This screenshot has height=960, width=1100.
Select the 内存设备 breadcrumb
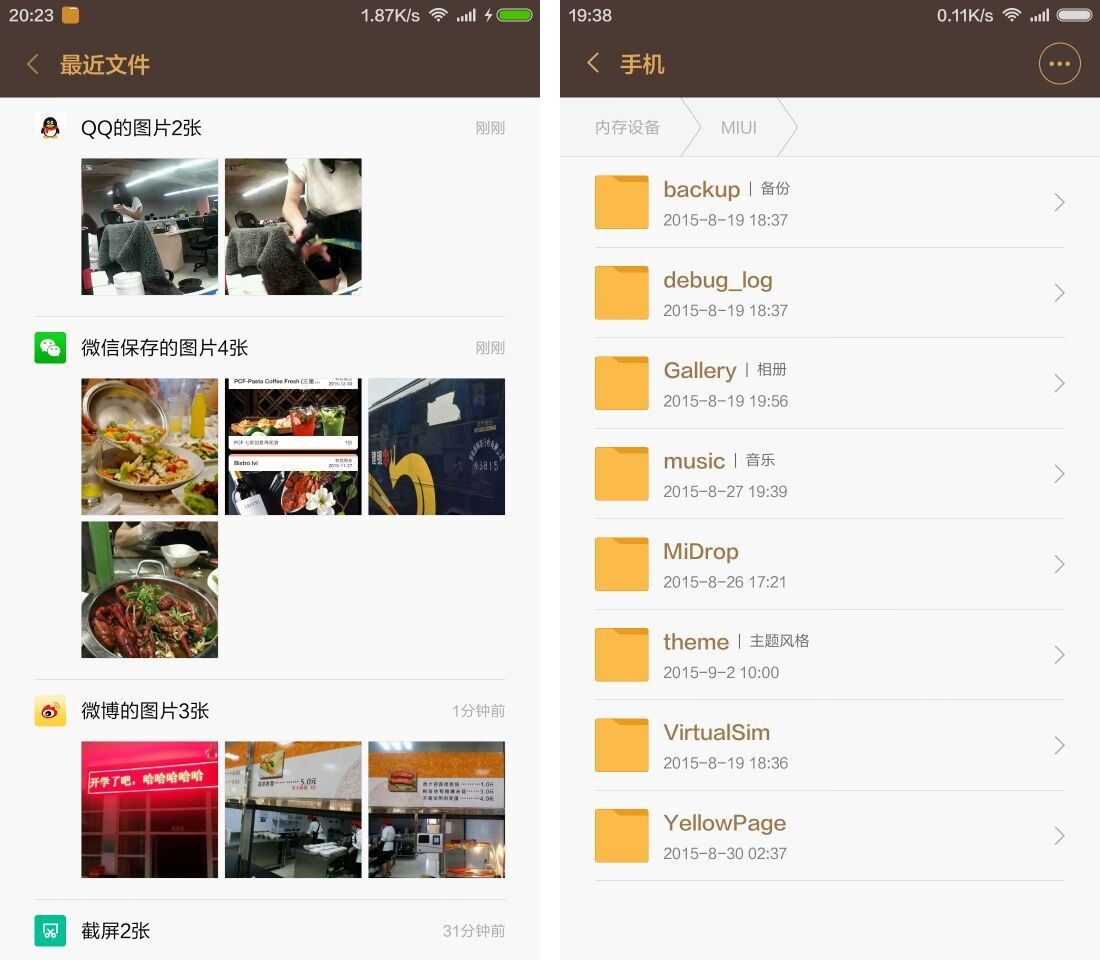[627, 127]
